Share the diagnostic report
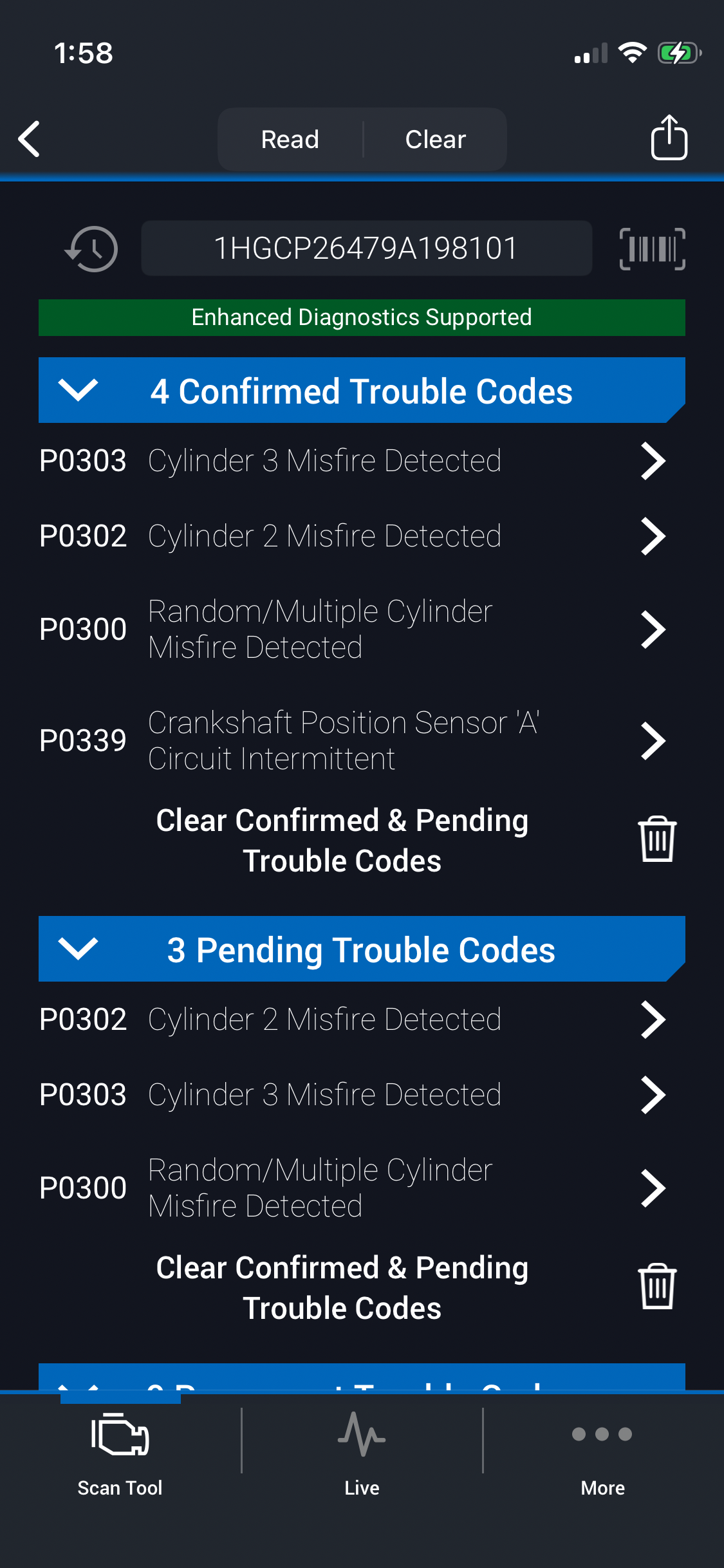 pos(669,138)
